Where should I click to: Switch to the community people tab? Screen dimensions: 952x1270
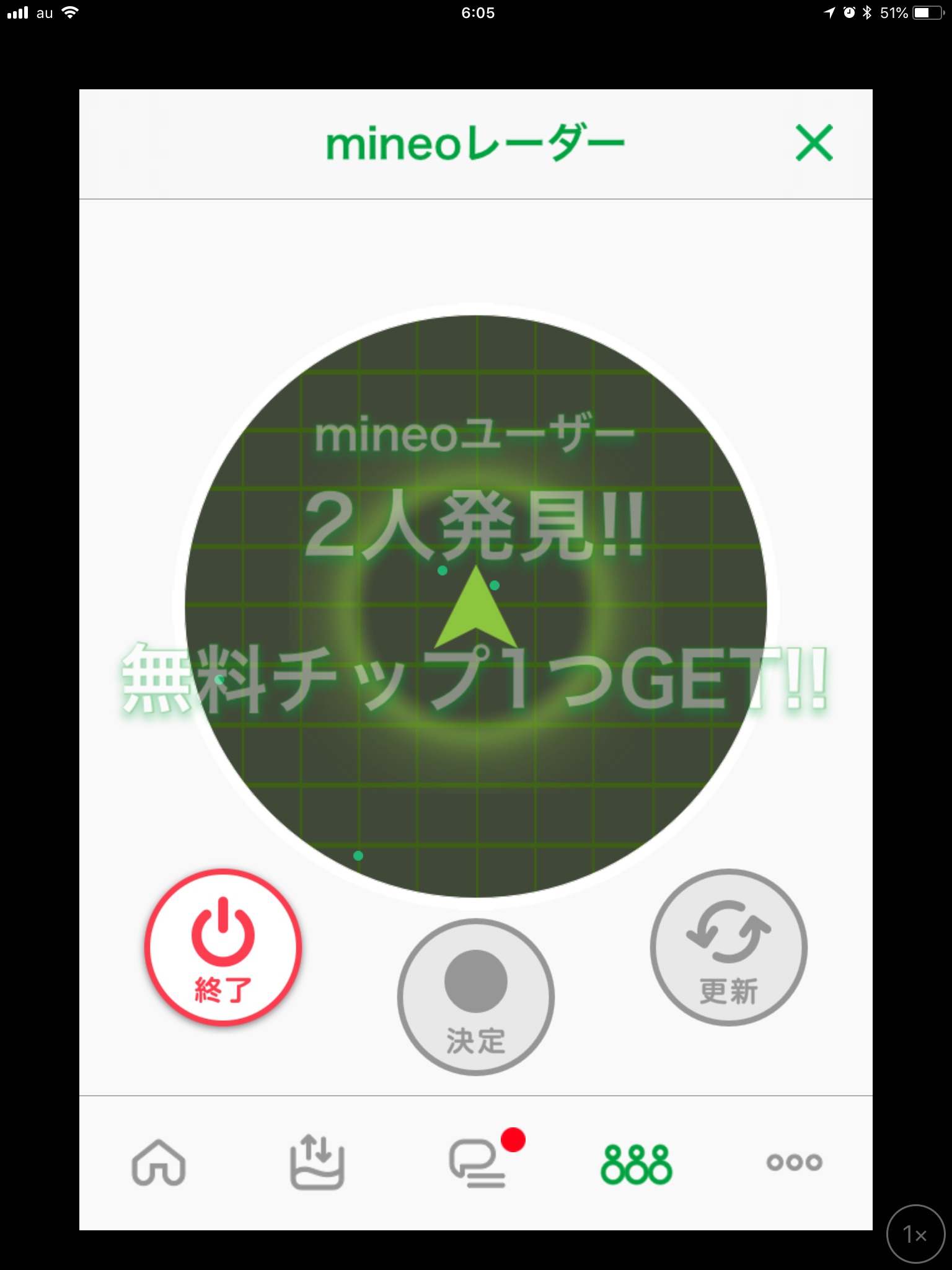click(636, 1164)
